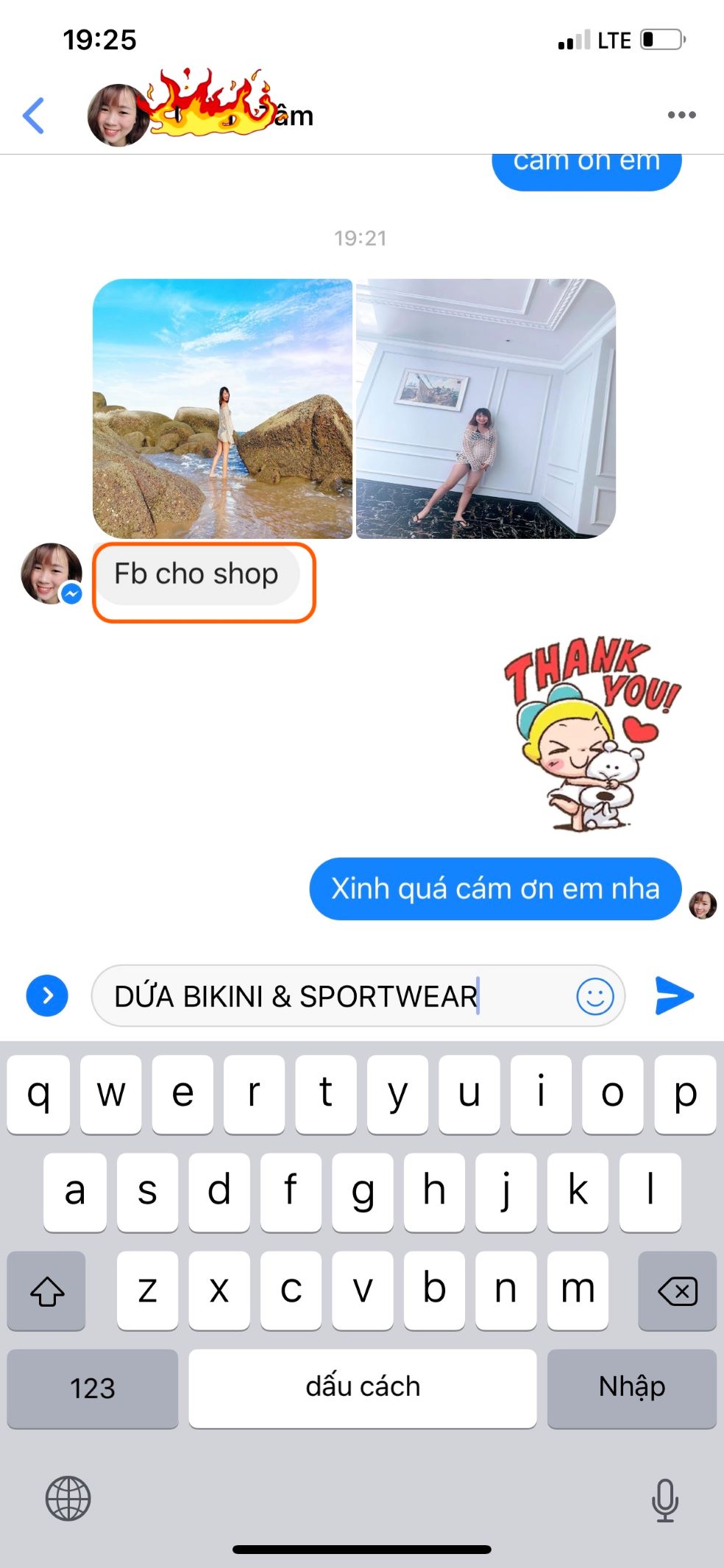Tap the dấu cách space bar
The image size is (724, 1568).
click(362, 1388)
